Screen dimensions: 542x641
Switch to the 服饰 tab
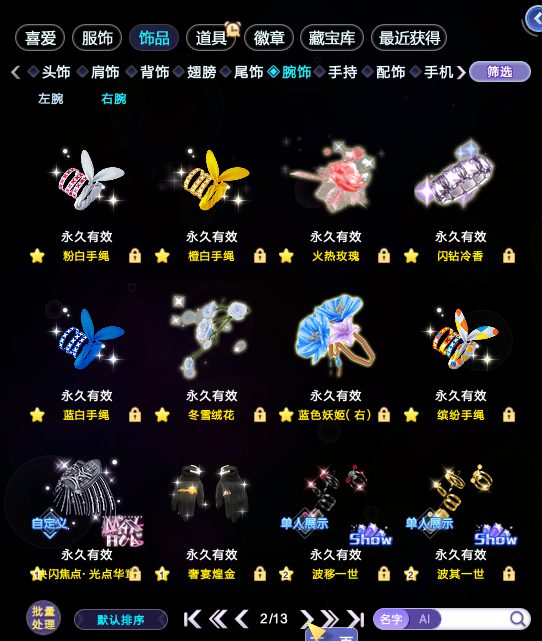(x=97, y=38)
